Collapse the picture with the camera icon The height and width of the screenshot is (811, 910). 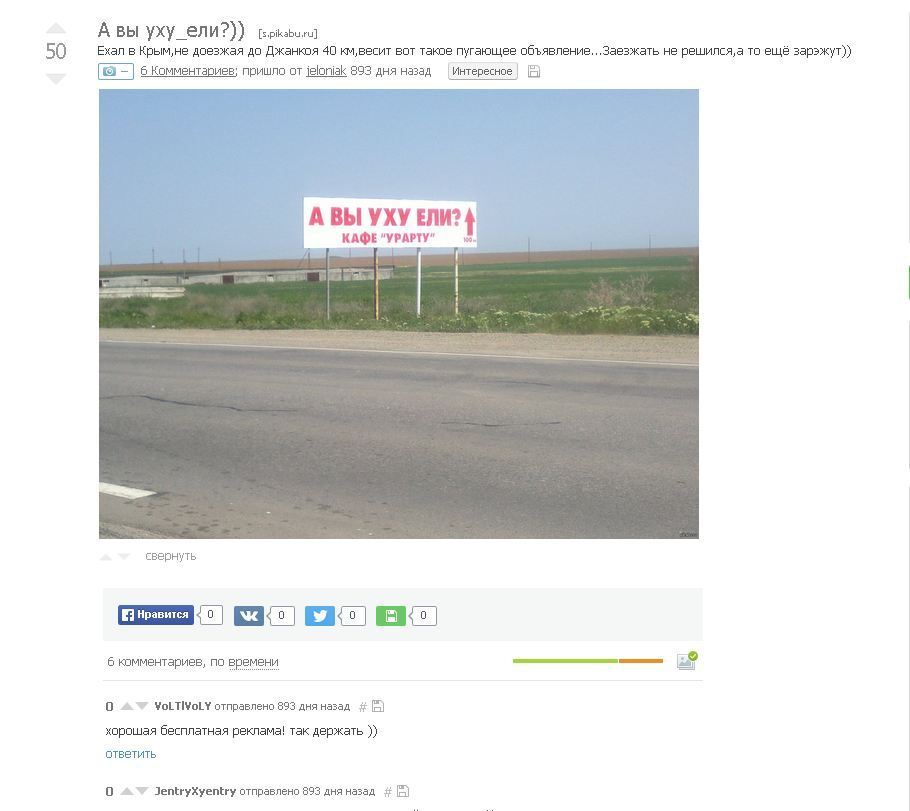pos(115,71)
